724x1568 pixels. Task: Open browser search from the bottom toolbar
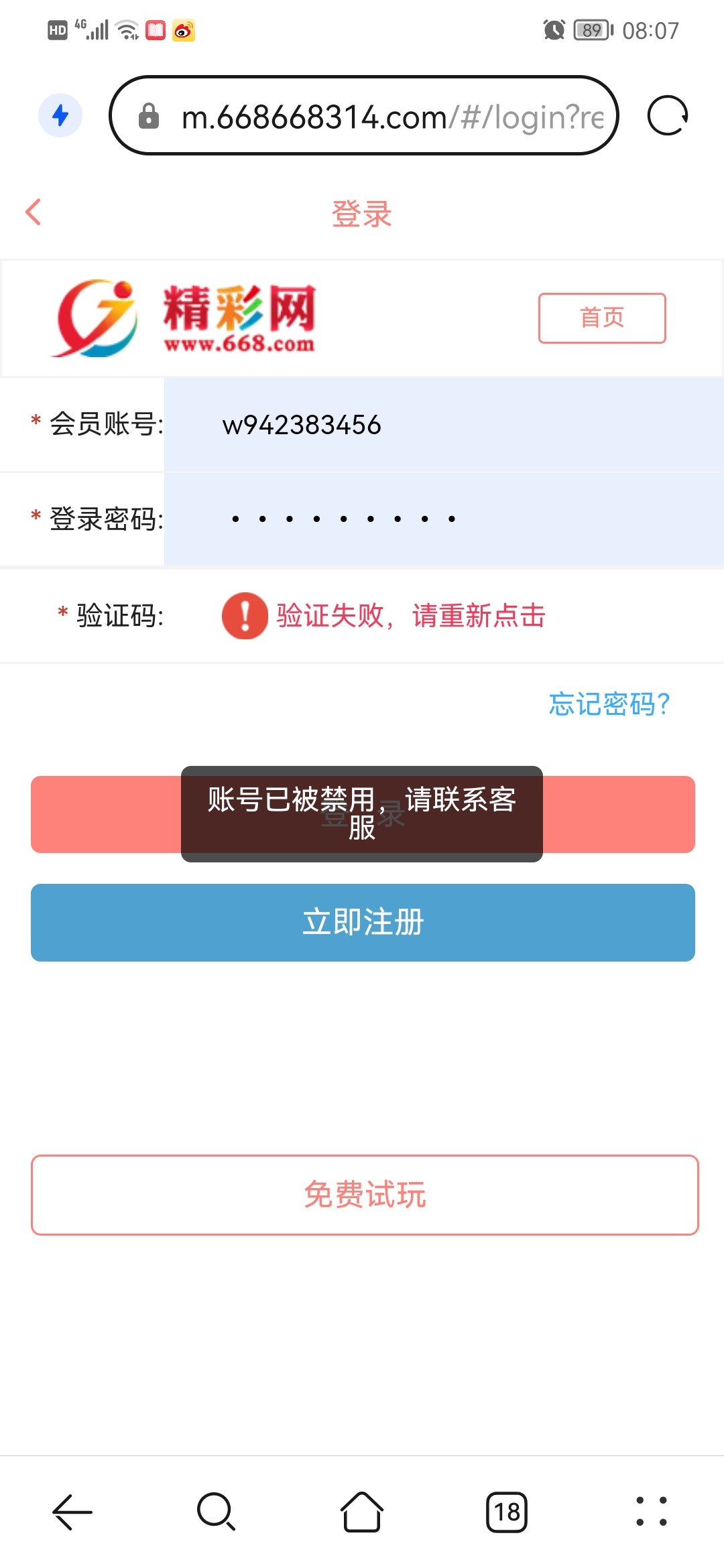pyautogui.click(x=217, y=1512)
